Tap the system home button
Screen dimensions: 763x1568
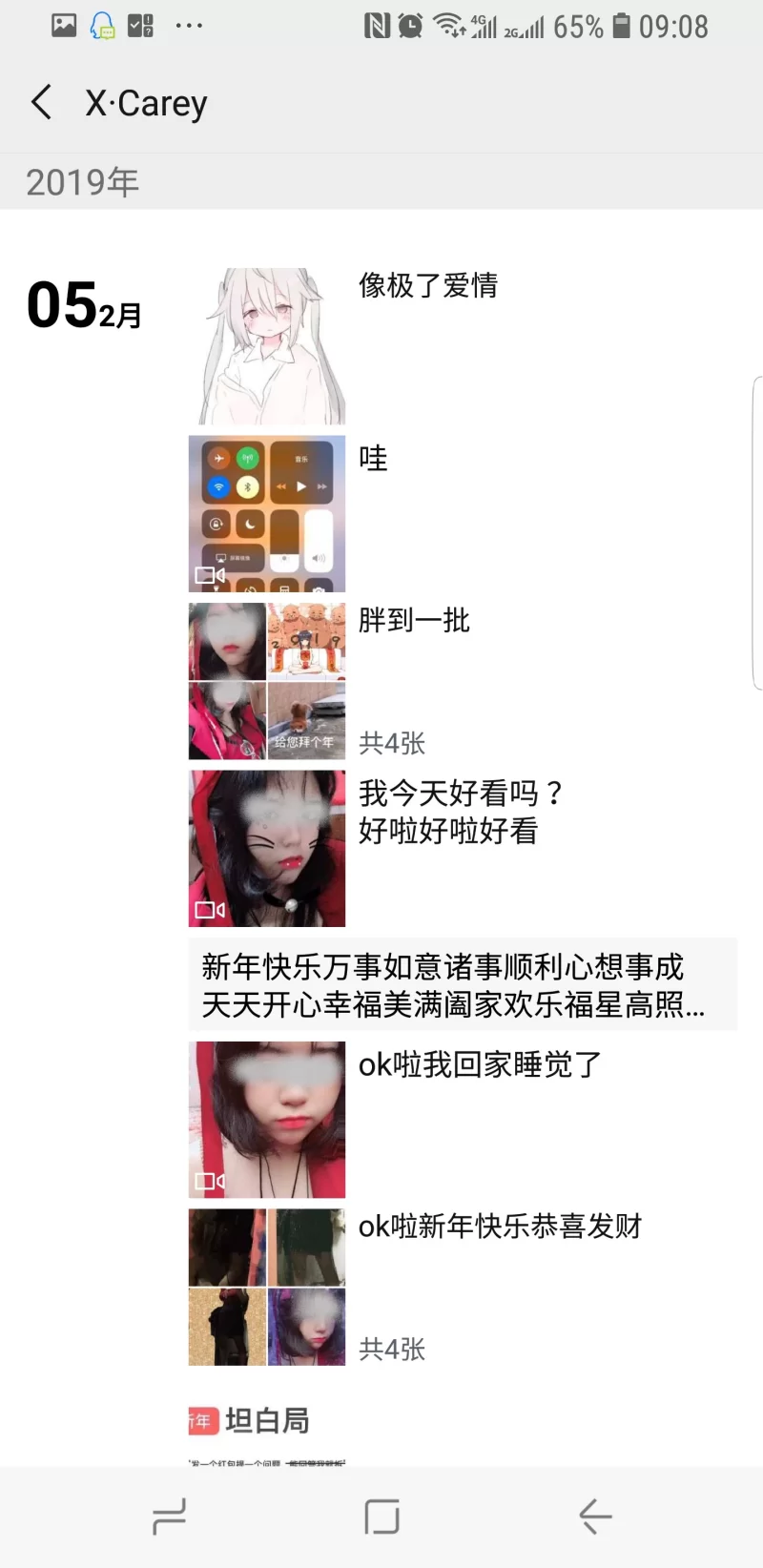pos(381,1516)
